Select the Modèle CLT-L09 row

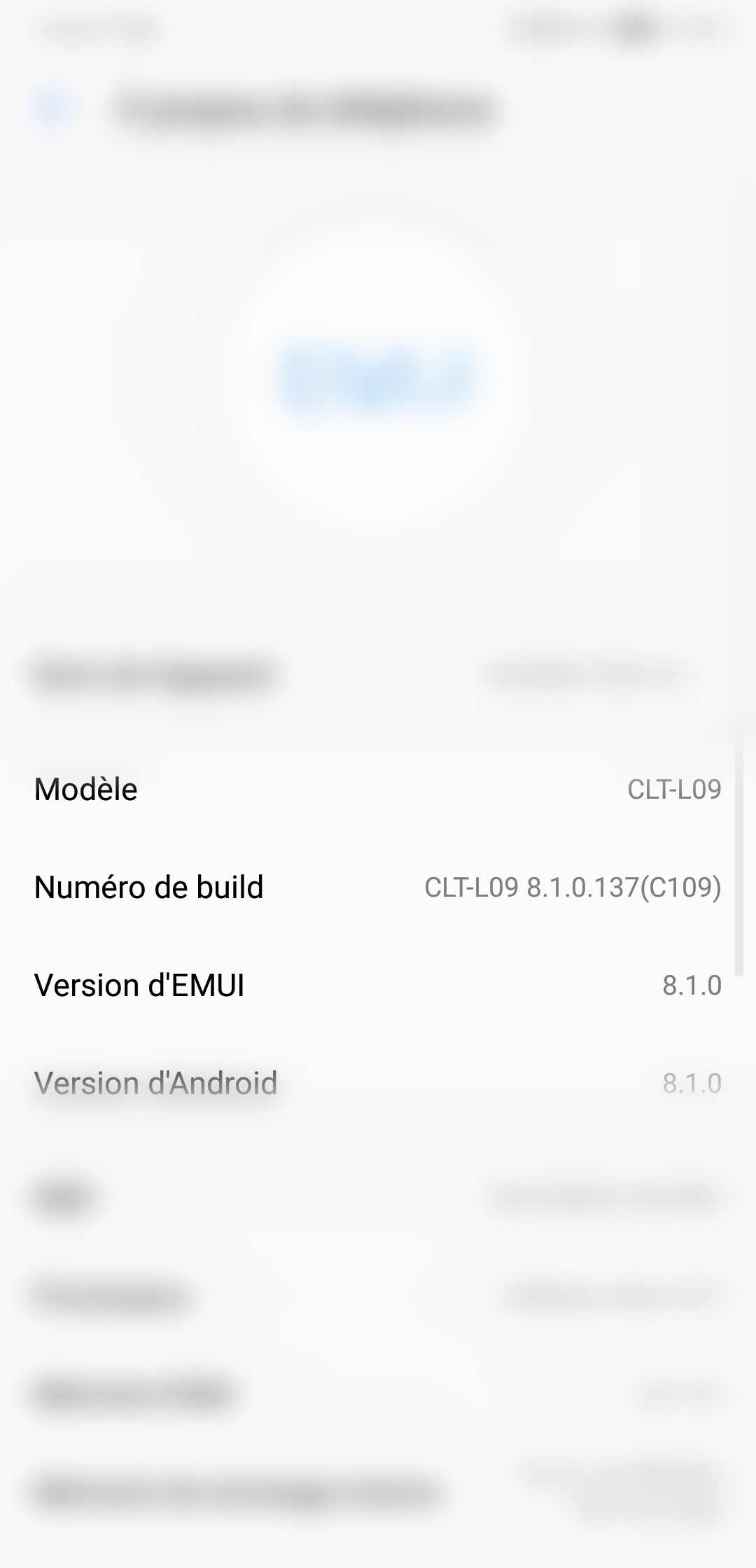pyautogui.click(x=378, y=789)
